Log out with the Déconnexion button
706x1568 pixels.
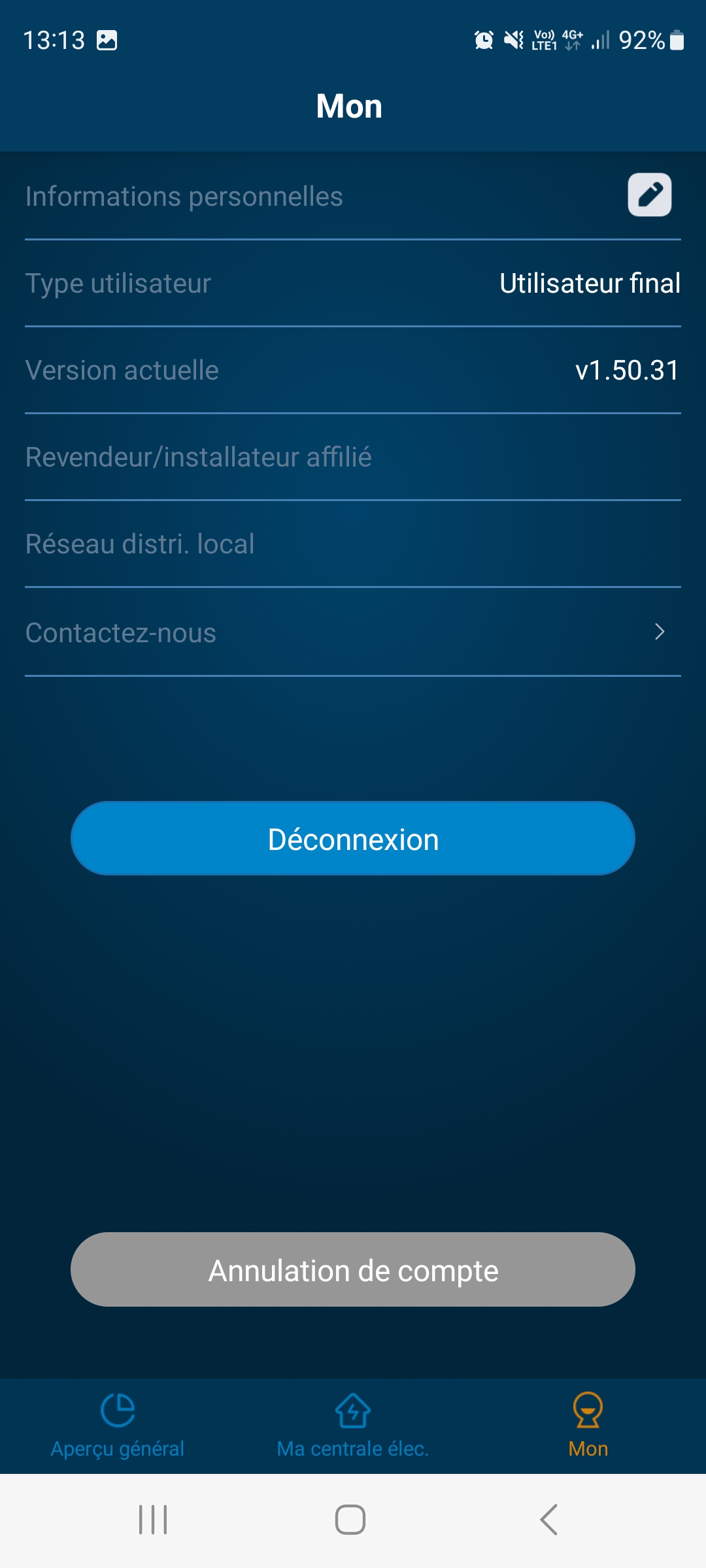(x=353, y=839)
